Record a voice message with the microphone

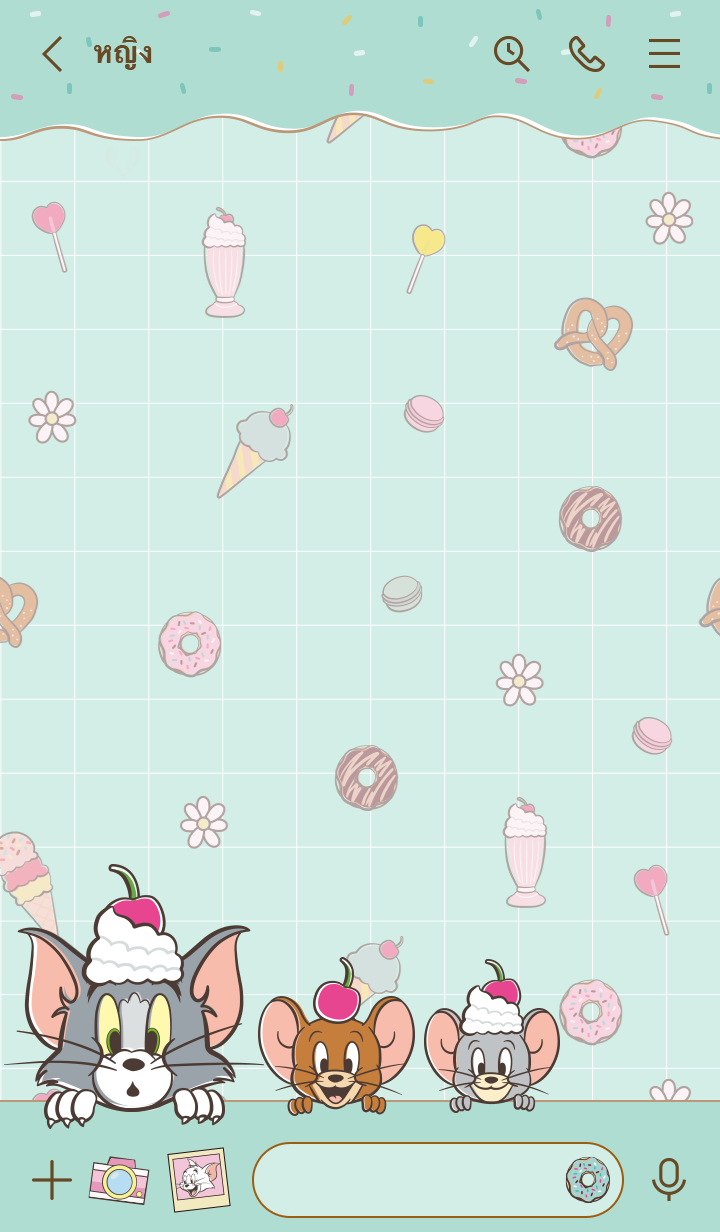(668, 1180)
